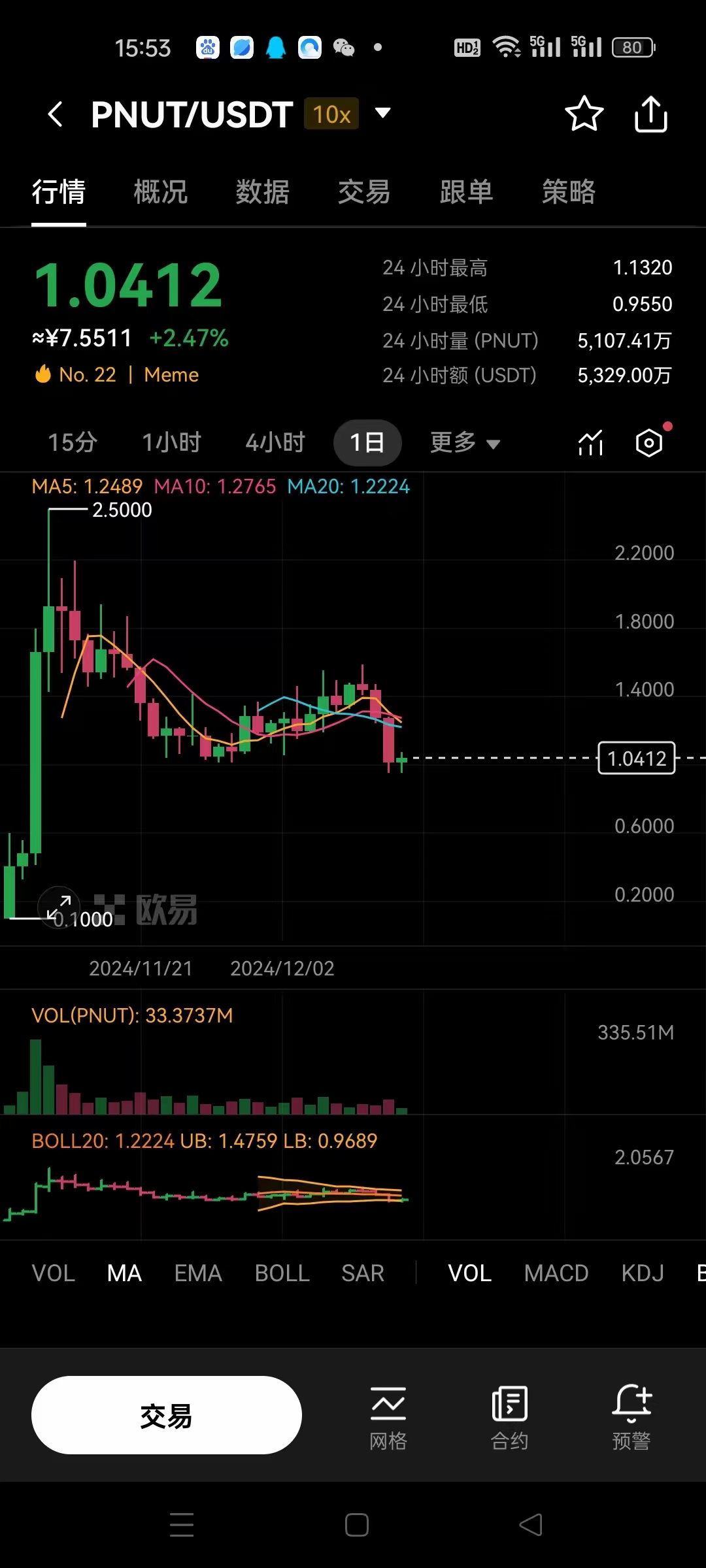
Task: Open the 跟单 tab
Action: click(467, 192)
